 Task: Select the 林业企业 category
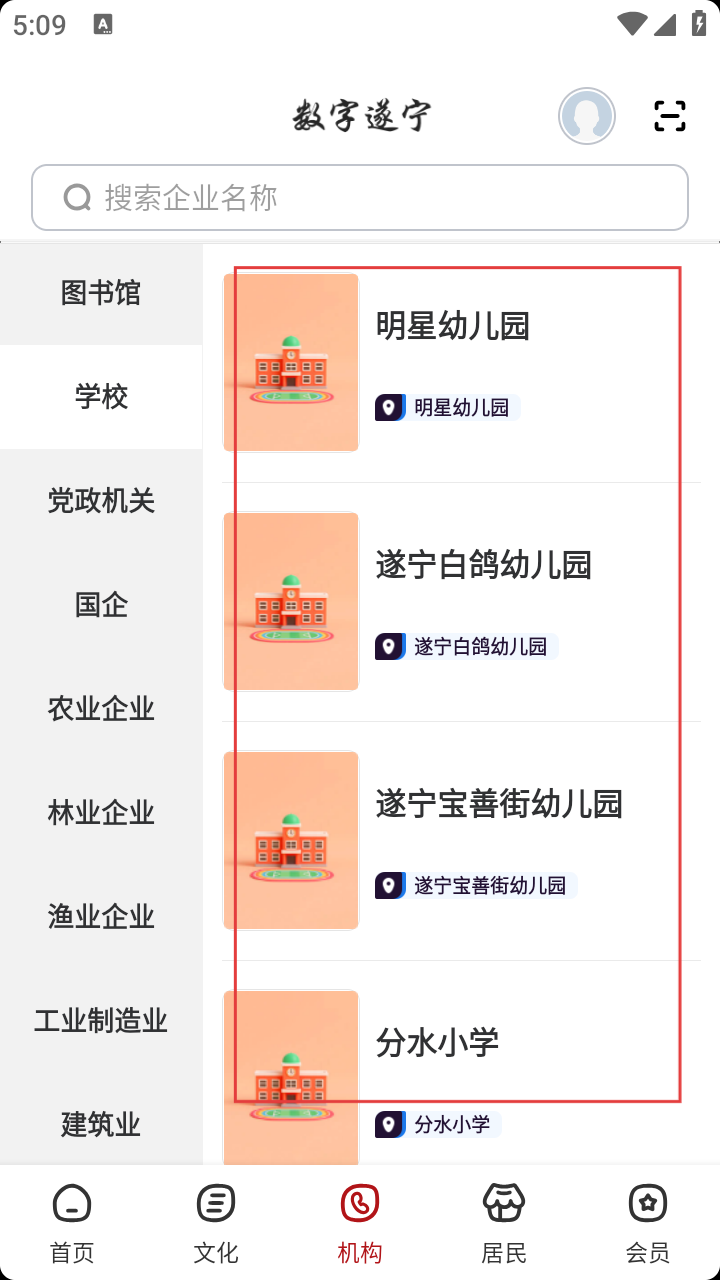[x=101, y=813]
